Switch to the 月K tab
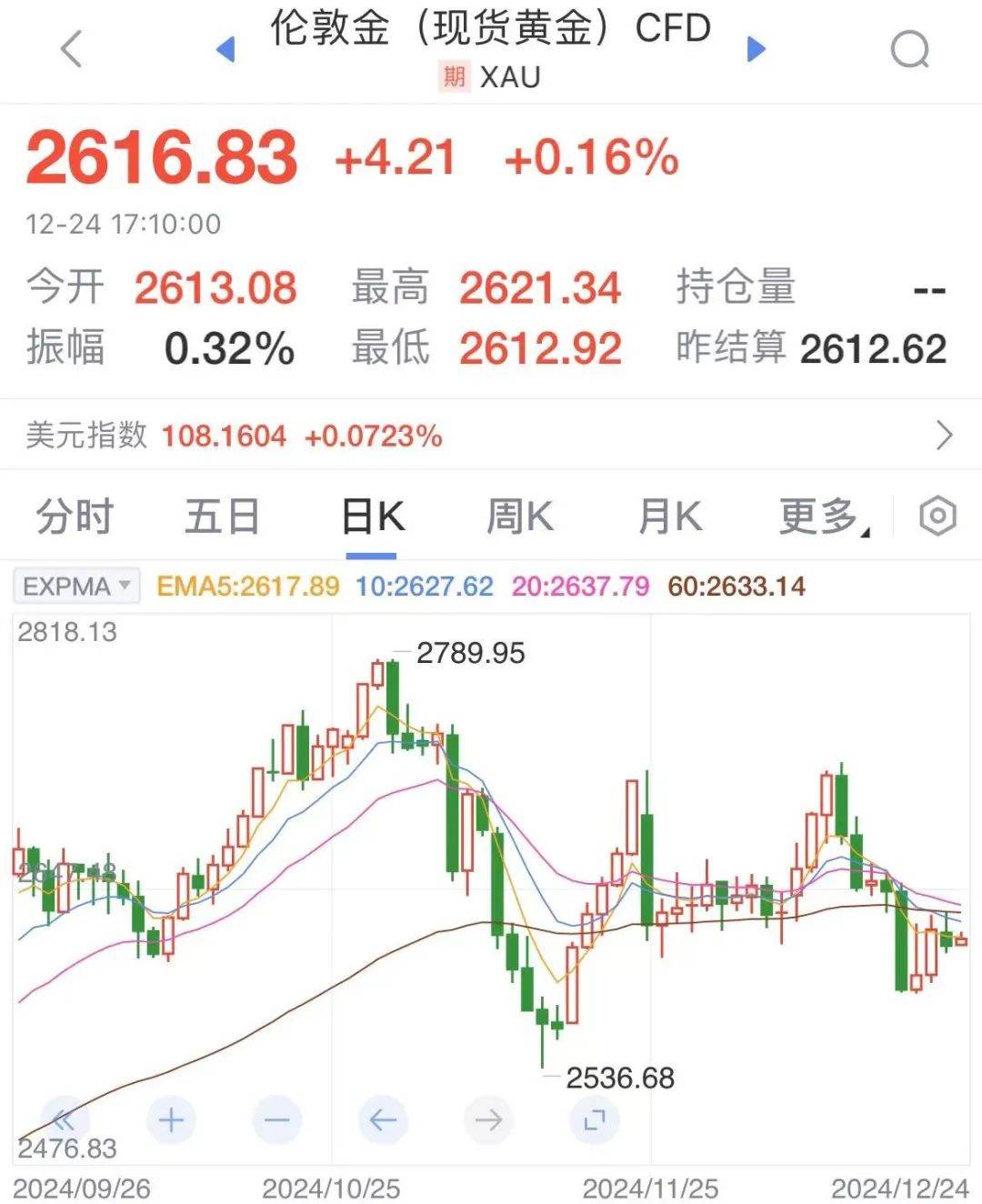982x1204 pixels. click(x=670, y=517)
